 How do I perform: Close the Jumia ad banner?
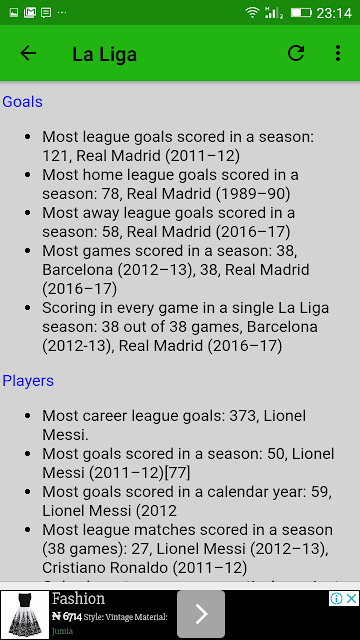click(352, 599)
